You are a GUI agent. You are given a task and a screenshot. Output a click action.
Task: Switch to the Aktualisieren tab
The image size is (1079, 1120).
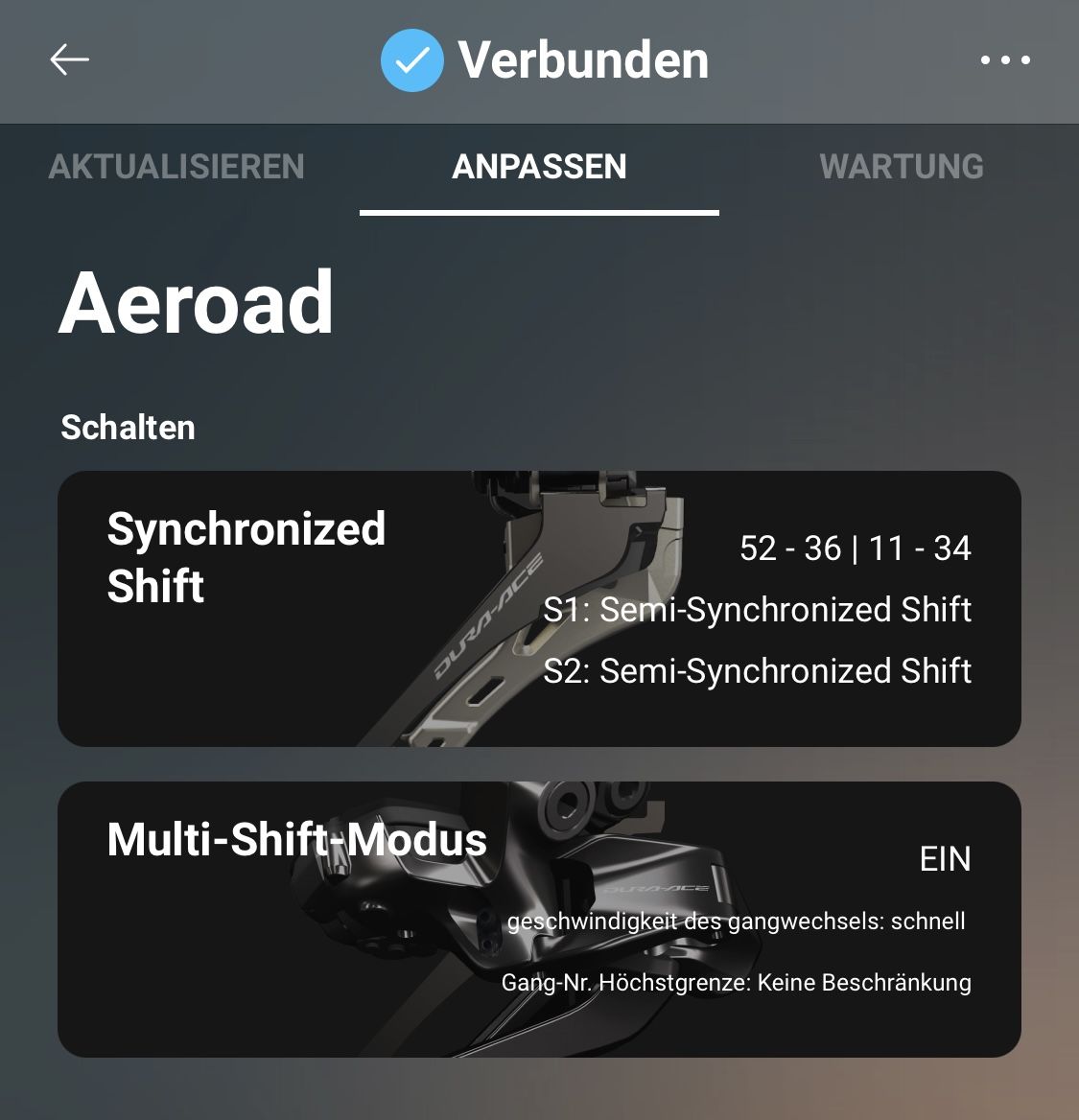[176, 167]
